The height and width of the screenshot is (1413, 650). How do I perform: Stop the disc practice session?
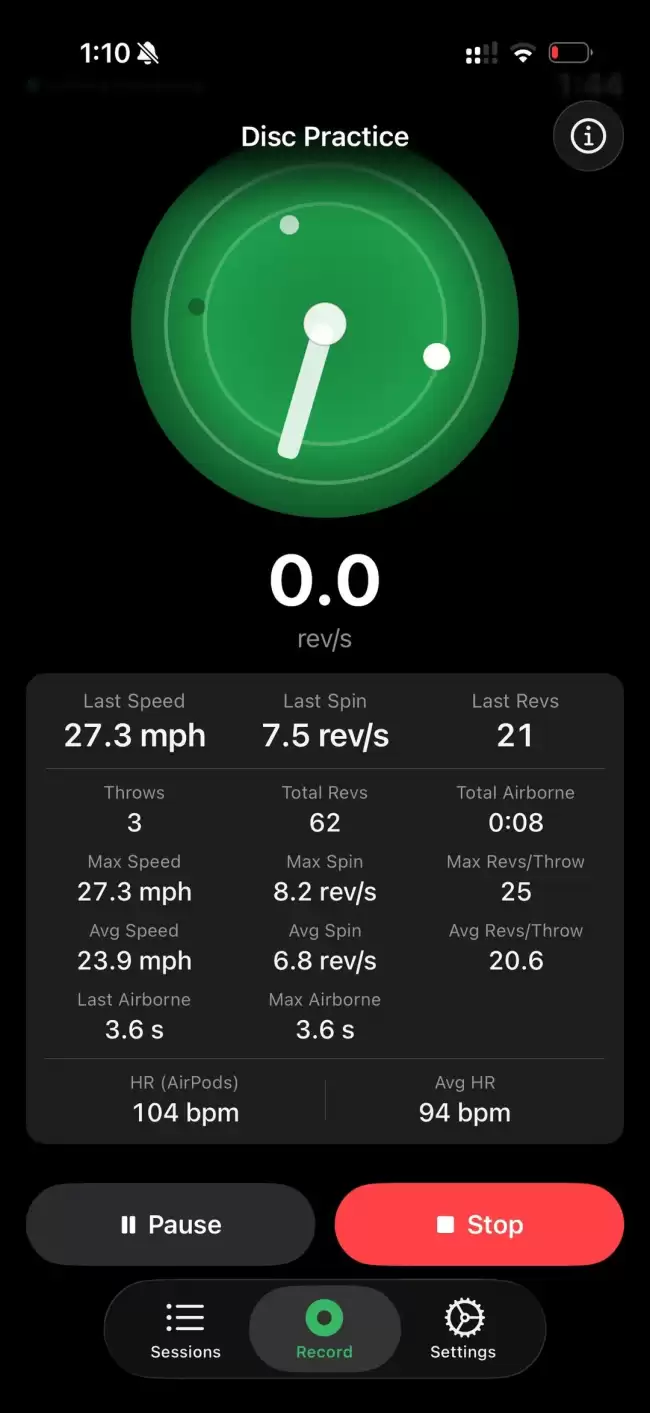tap(479, 1225)
